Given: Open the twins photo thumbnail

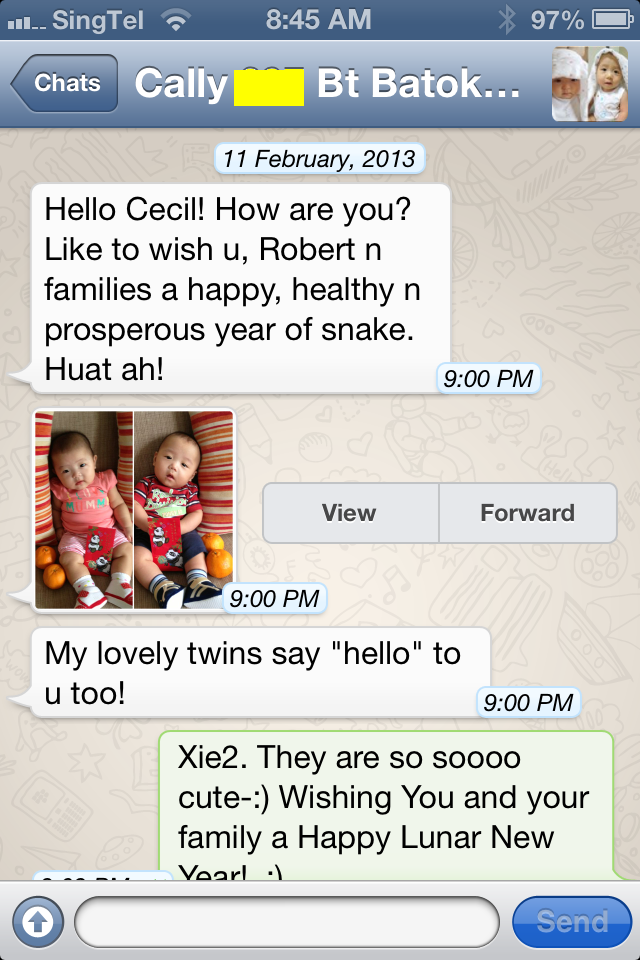Looking at the screenshot, I should (x=133, y=509).
